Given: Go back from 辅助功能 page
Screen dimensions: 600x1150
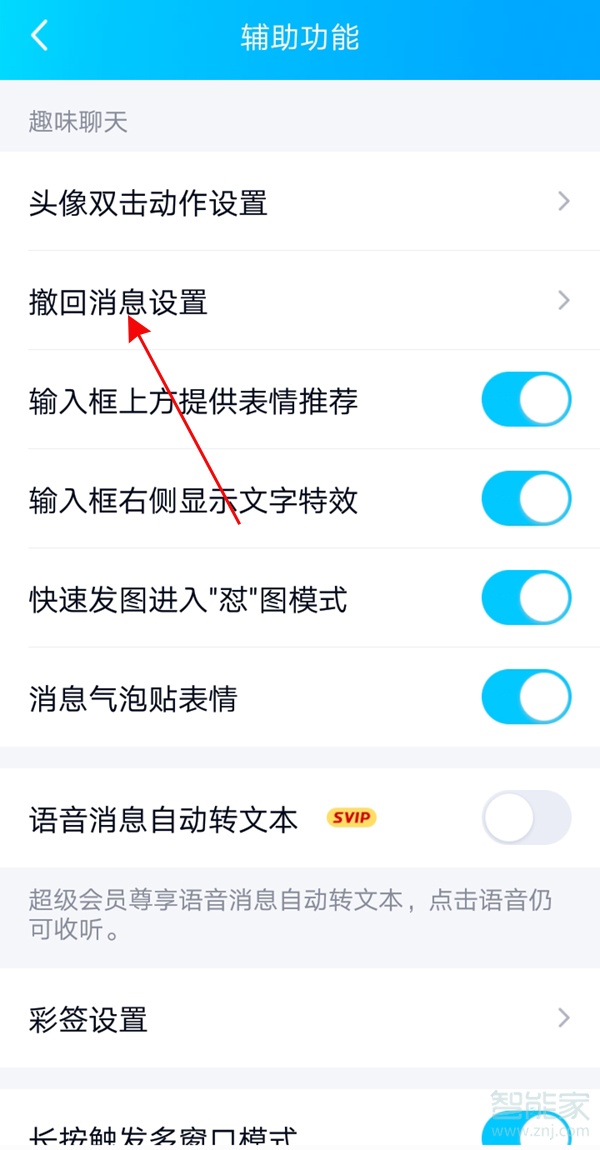Looking at the screenshot, I should [x=40, y=37].
